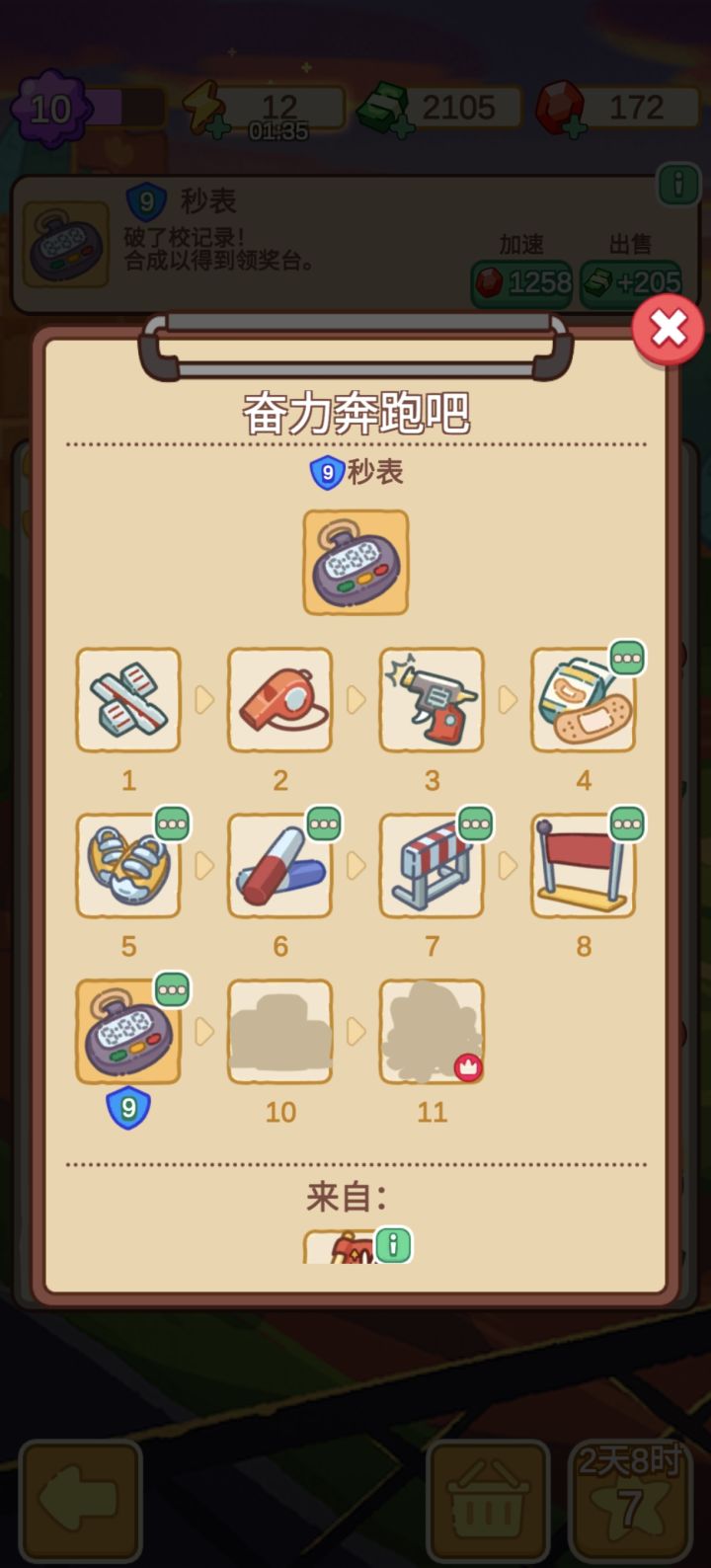Tap the locked crown slot numbered 11

point(432,1031)
